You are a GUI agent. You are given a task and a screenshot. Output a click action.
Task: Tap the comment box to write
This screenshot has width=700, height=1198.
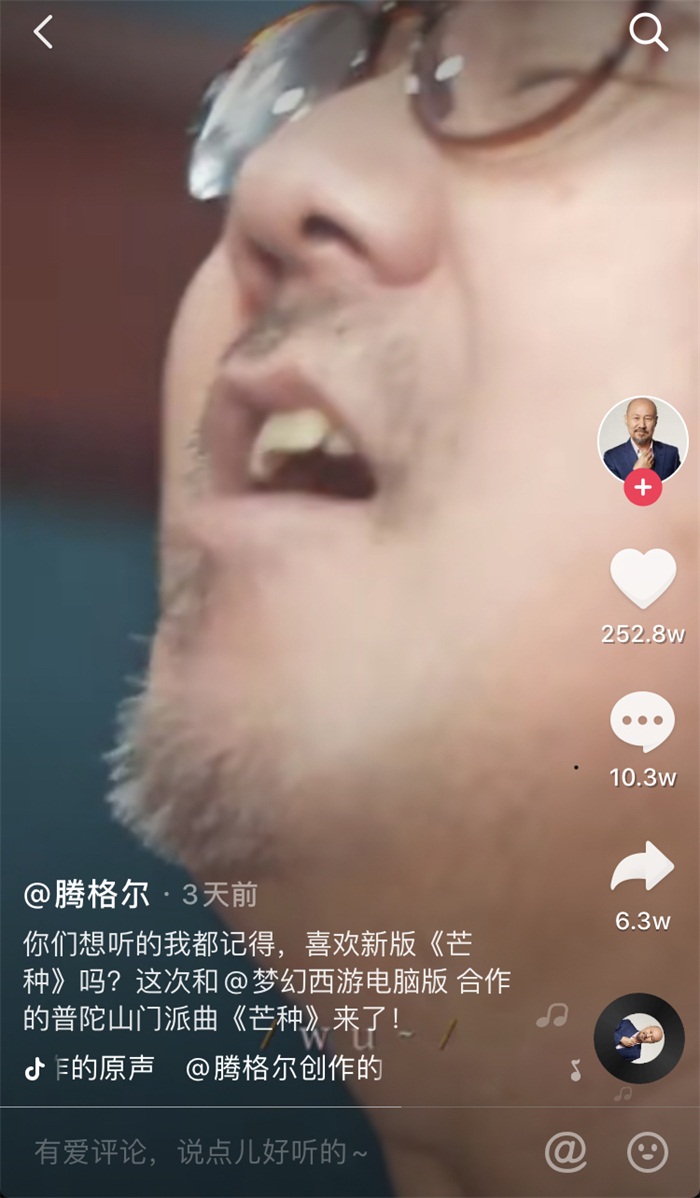point(200,1153)
